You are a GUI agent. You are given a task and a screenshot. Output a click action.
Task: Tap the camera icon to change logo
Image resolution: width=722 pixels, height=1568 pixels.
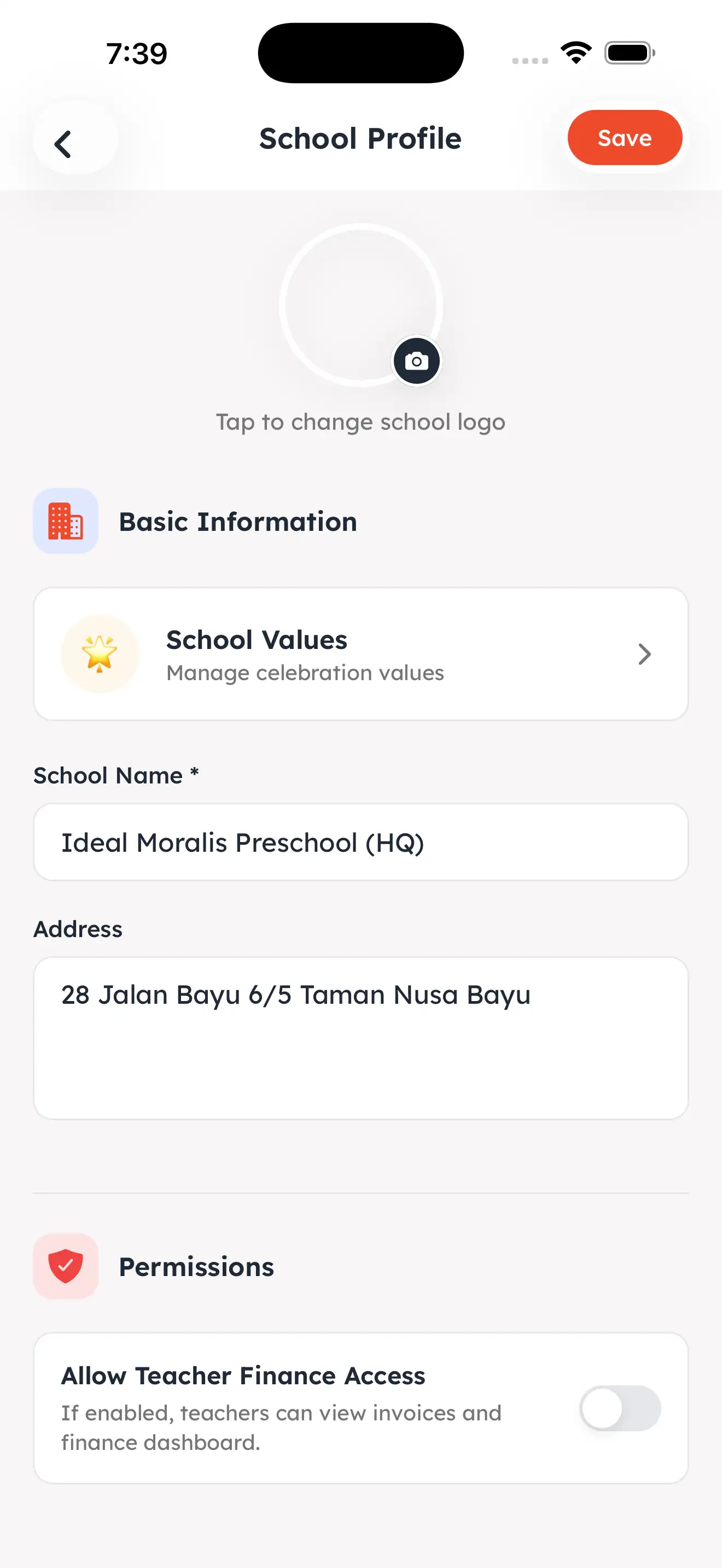coord(416,361)
